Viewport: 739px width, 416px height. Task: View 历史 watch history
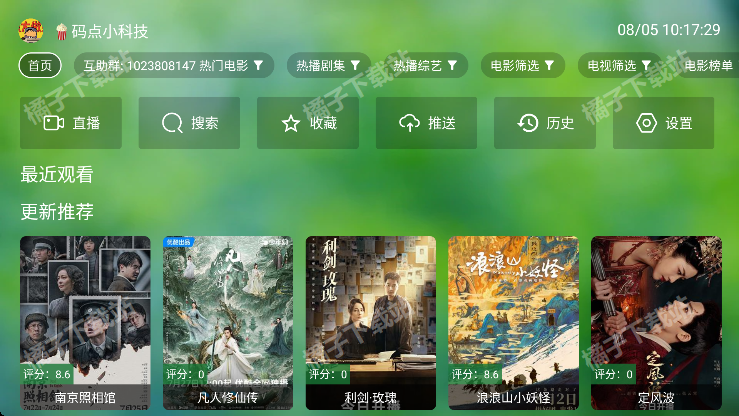point(546,123)
